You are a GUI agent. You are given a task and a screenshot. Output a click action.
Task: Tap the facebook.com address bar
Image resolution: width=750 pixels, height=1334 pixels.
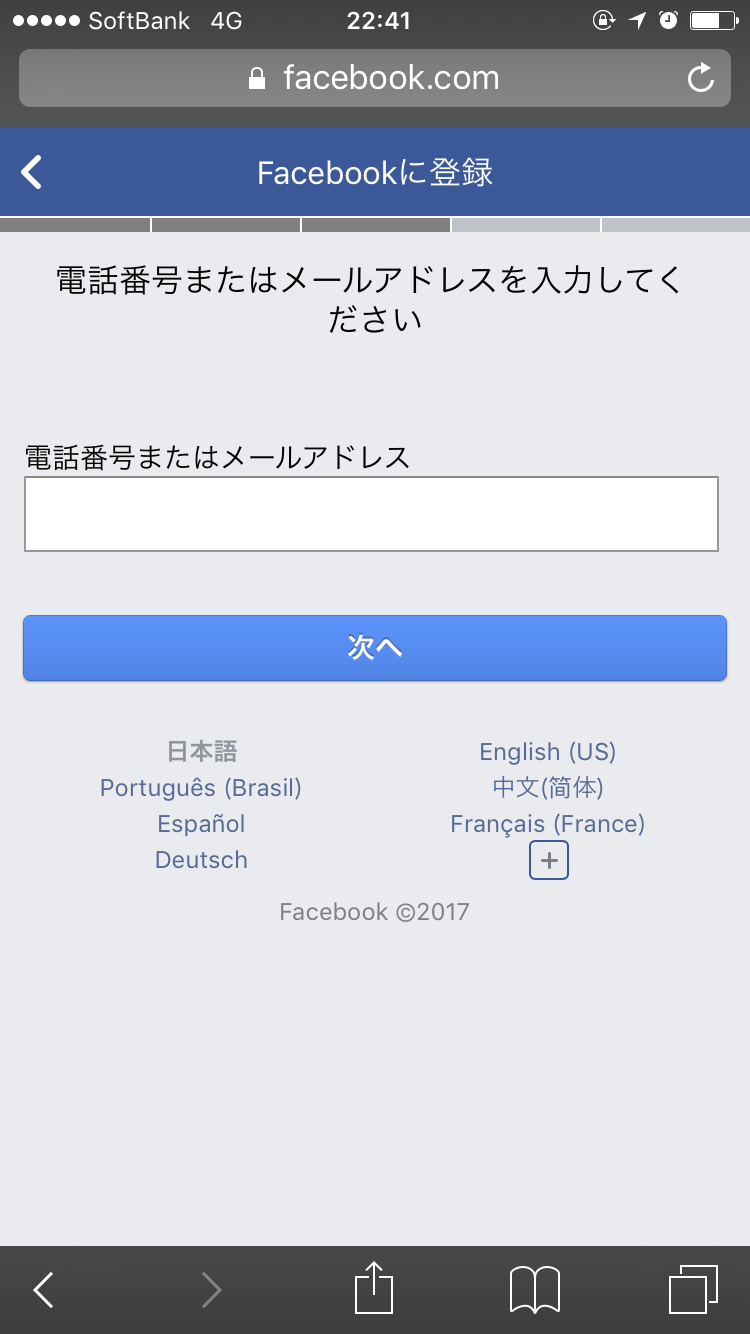coord(375,78)
